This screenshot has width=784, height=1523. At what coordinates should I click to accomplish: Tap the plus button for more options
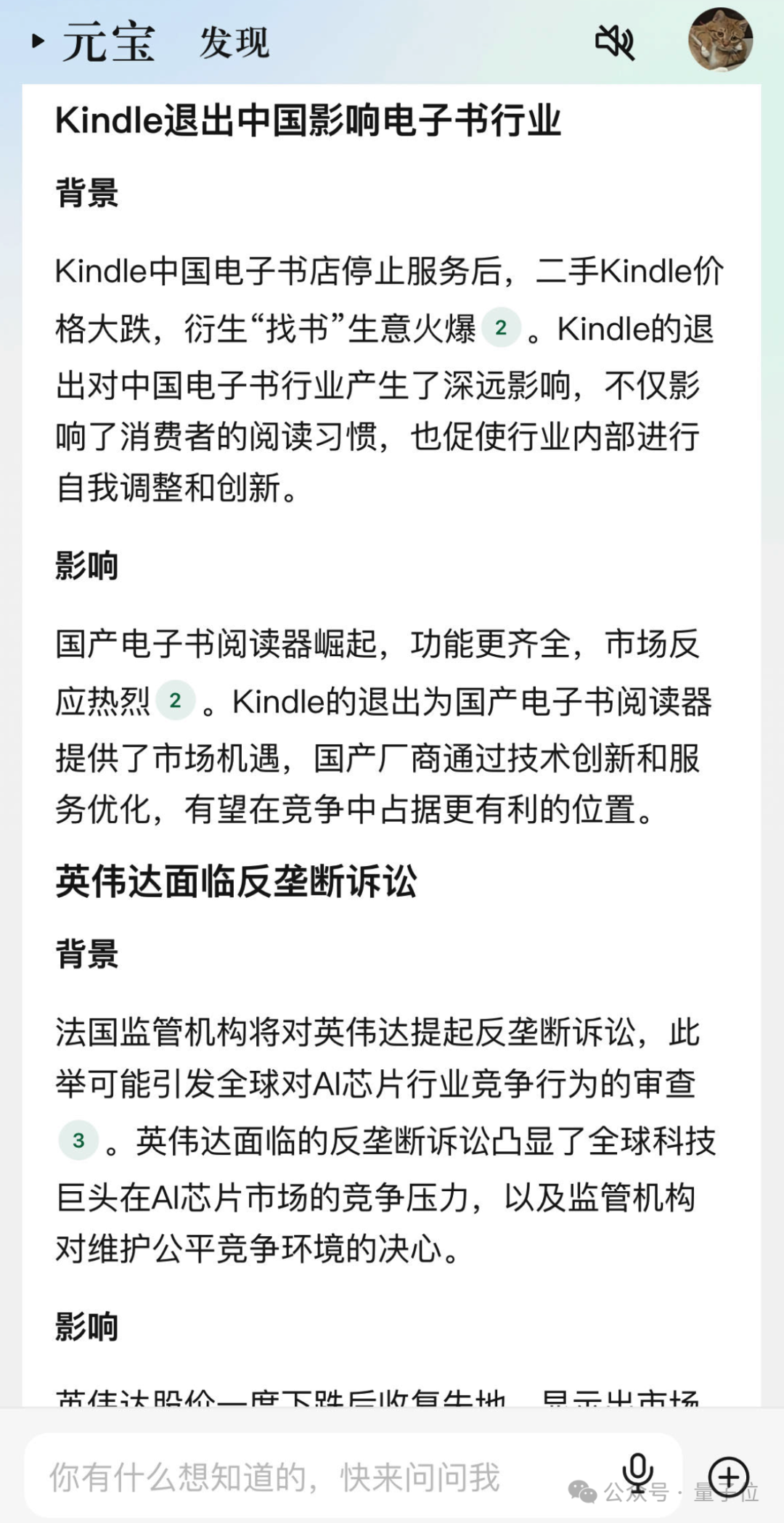728,1477
